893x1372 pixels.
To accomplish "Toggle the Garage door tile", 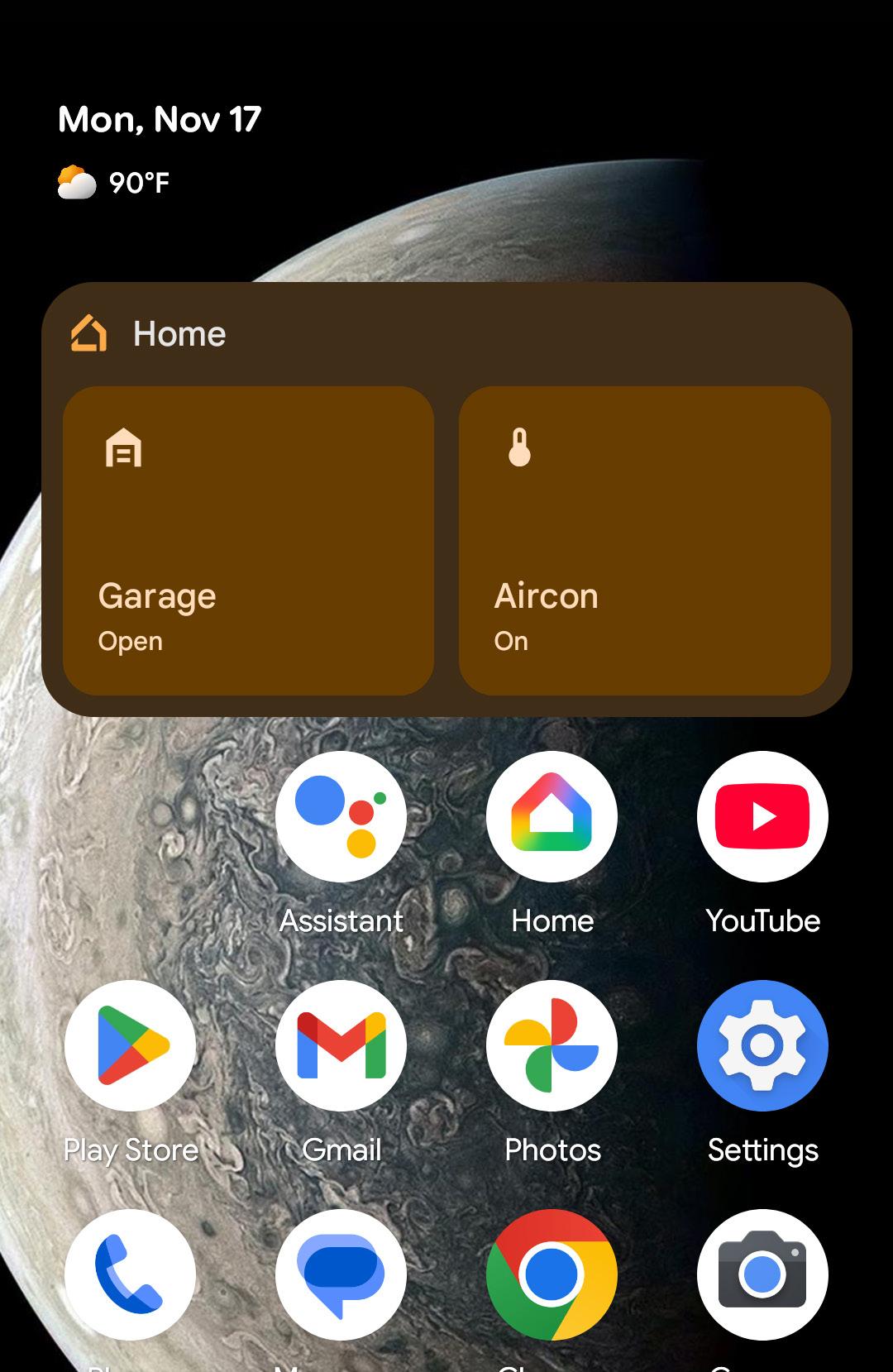I will coord(248,540).
